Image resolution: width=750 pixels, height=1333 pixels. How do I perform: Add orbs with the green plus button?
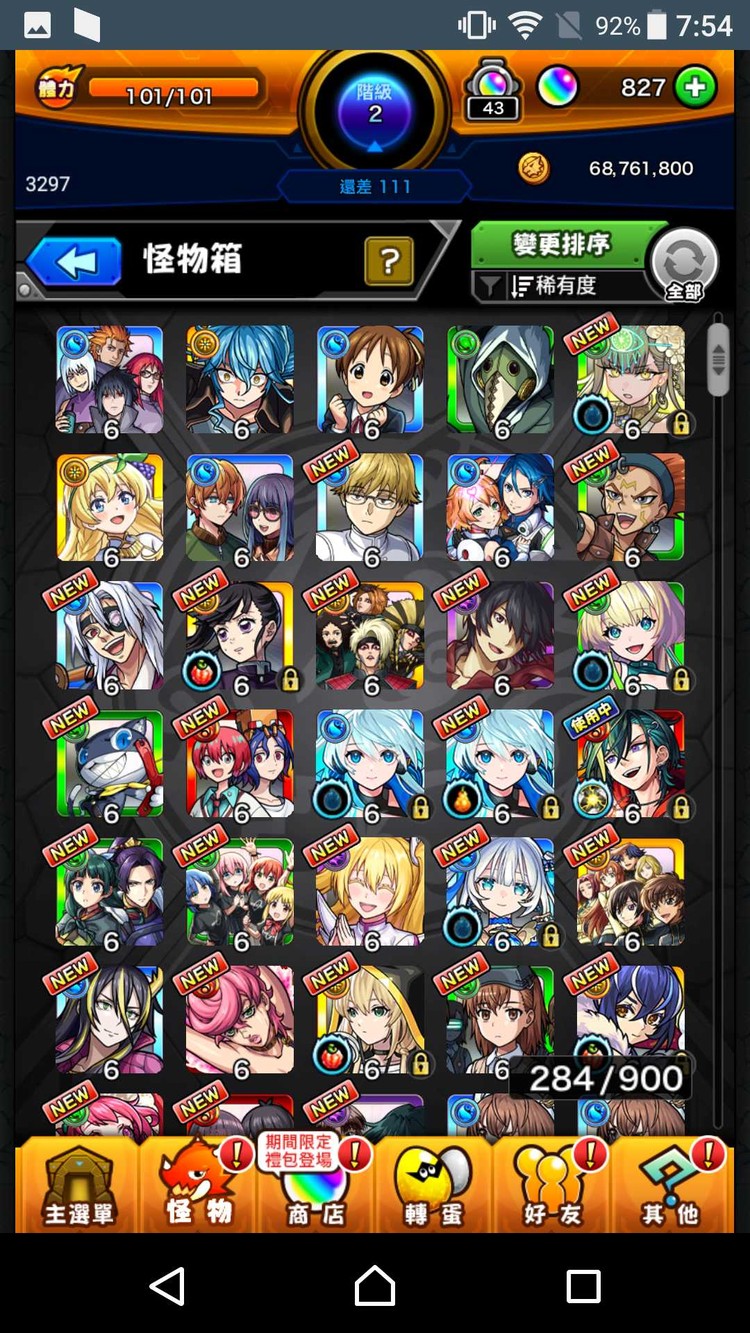click(x=695, y=88)
